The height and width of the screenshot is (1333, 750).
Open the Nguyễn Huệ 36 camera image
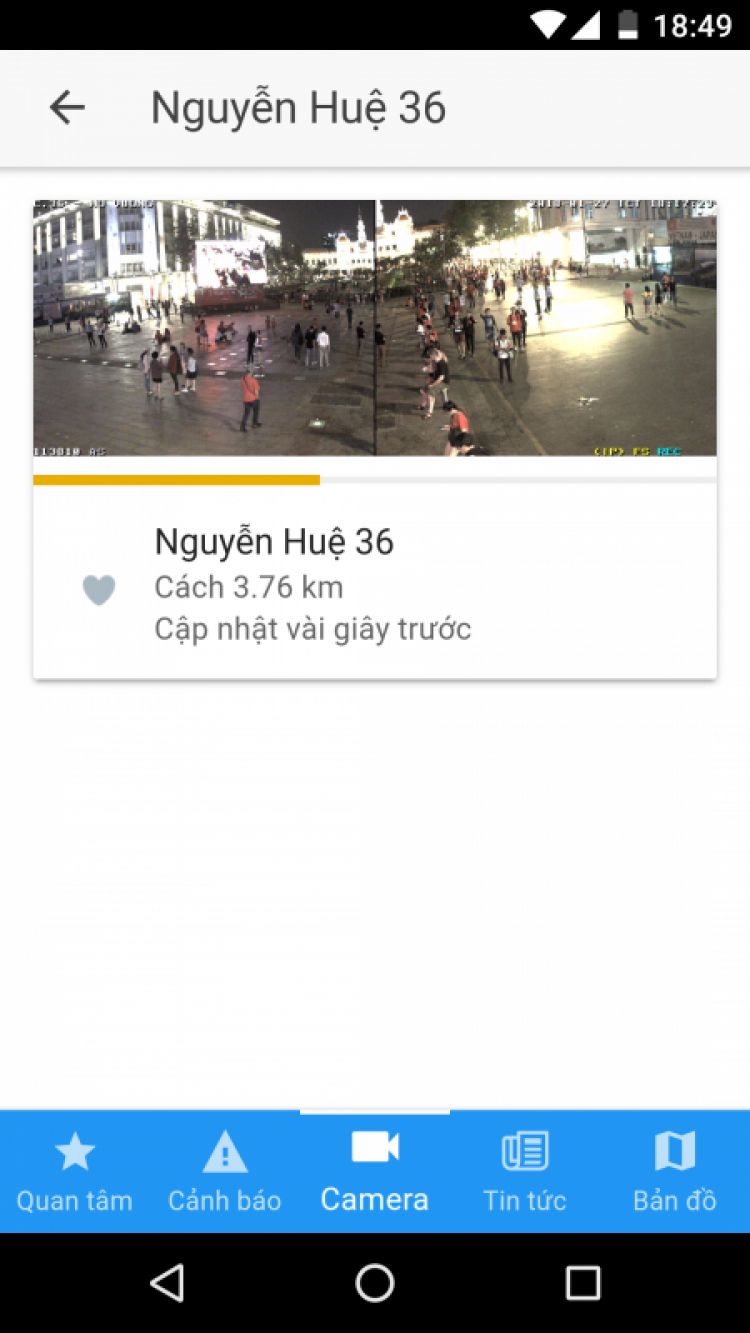coord(374,328)
